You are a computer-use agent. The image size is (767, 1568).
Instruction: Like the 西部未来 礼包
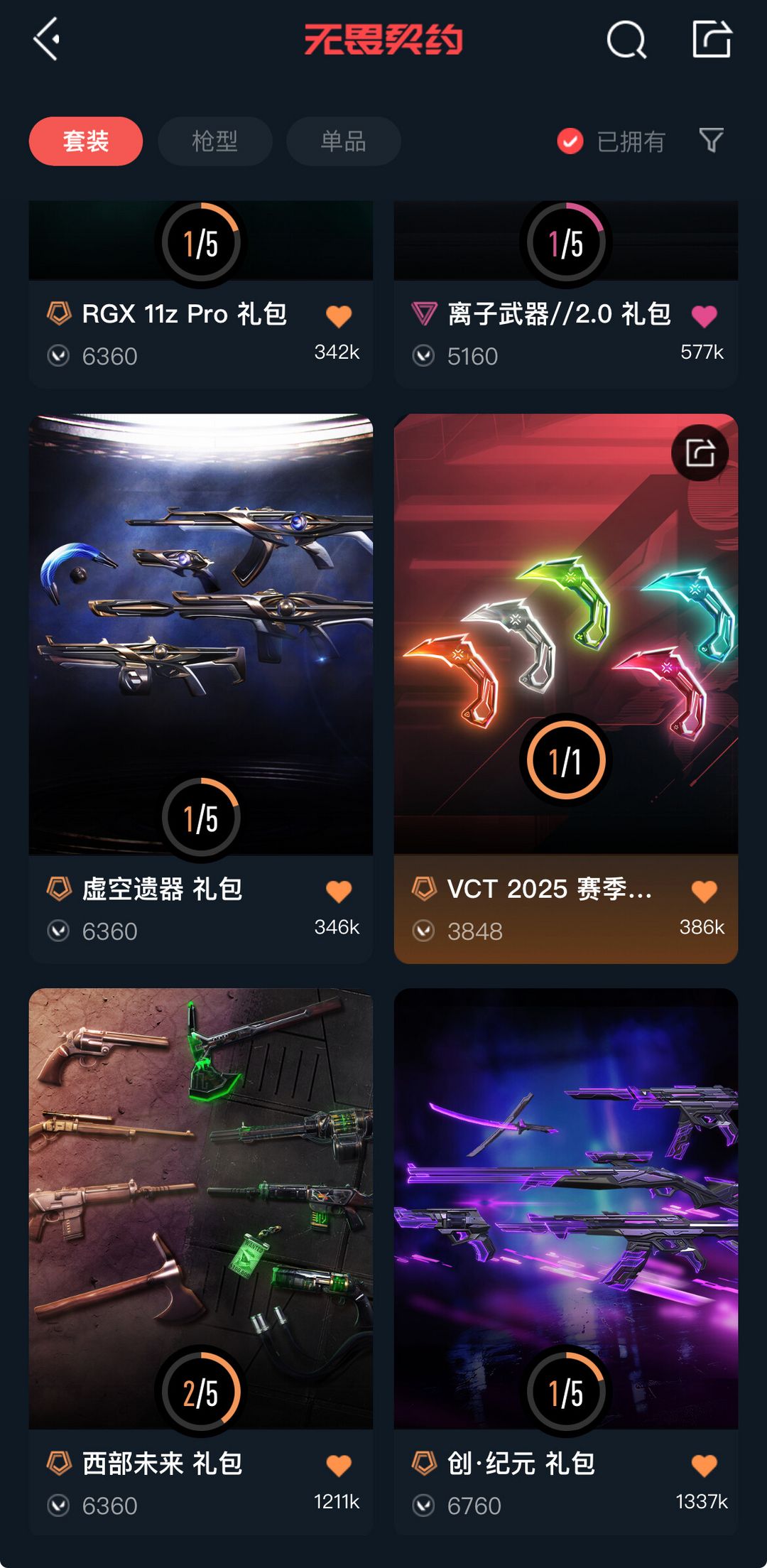click(339, 1465)
